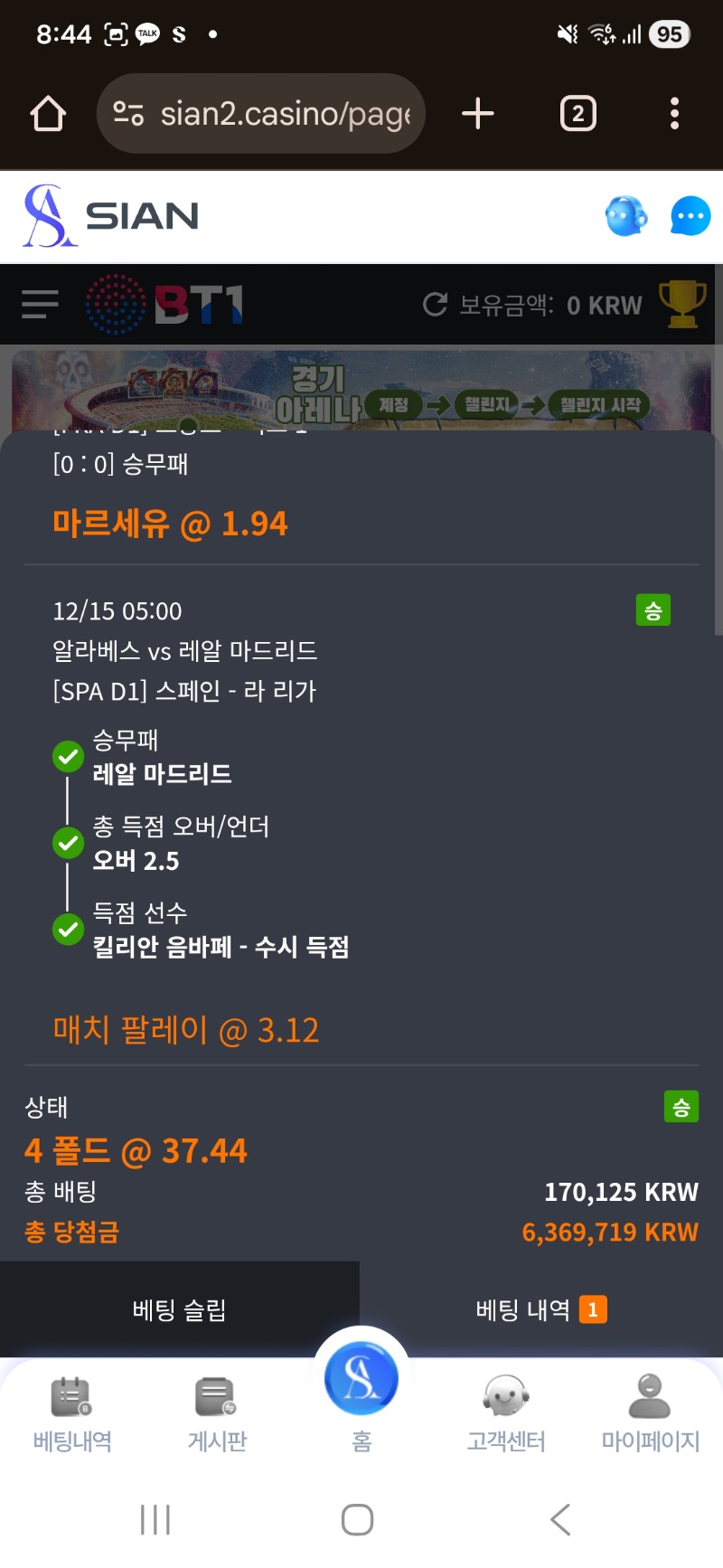Open the trophy icon
723x1568 pixels.
[682, 304]
